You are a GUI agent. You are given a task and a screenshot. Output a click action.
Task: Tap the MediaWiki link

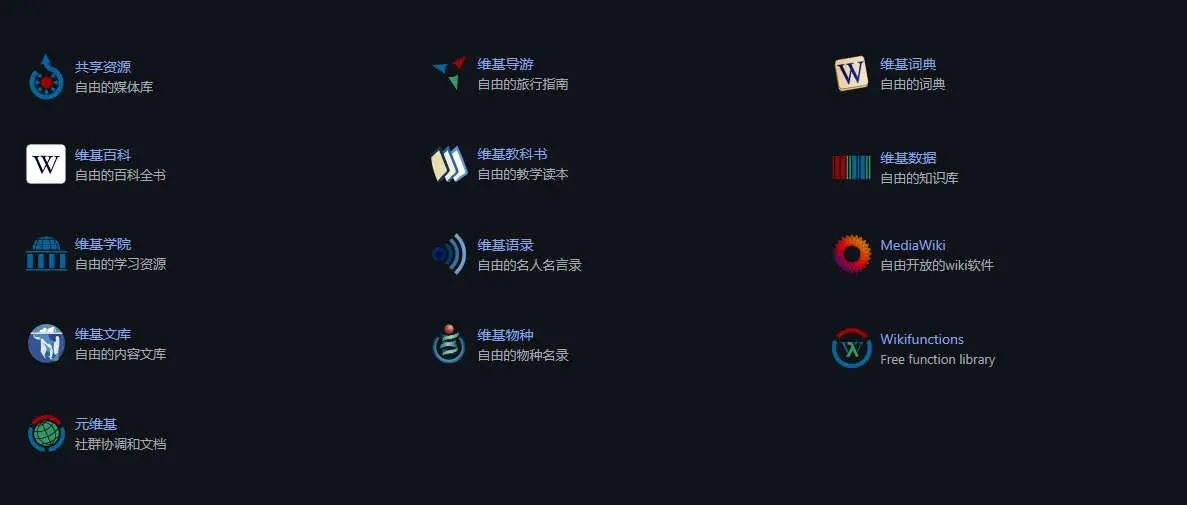[x=912, y=245]
